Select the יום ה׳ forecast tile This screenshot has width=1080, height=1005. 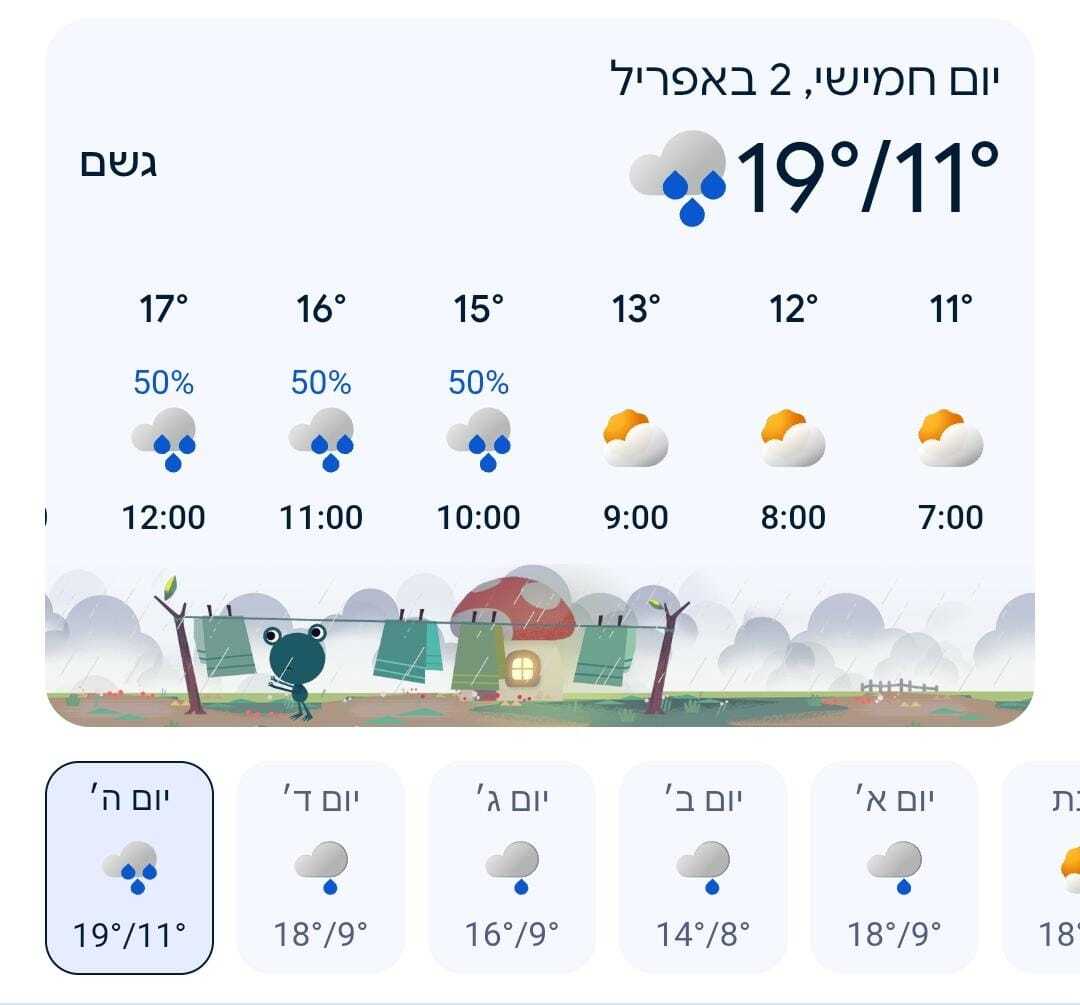click(x=130, y=867)
